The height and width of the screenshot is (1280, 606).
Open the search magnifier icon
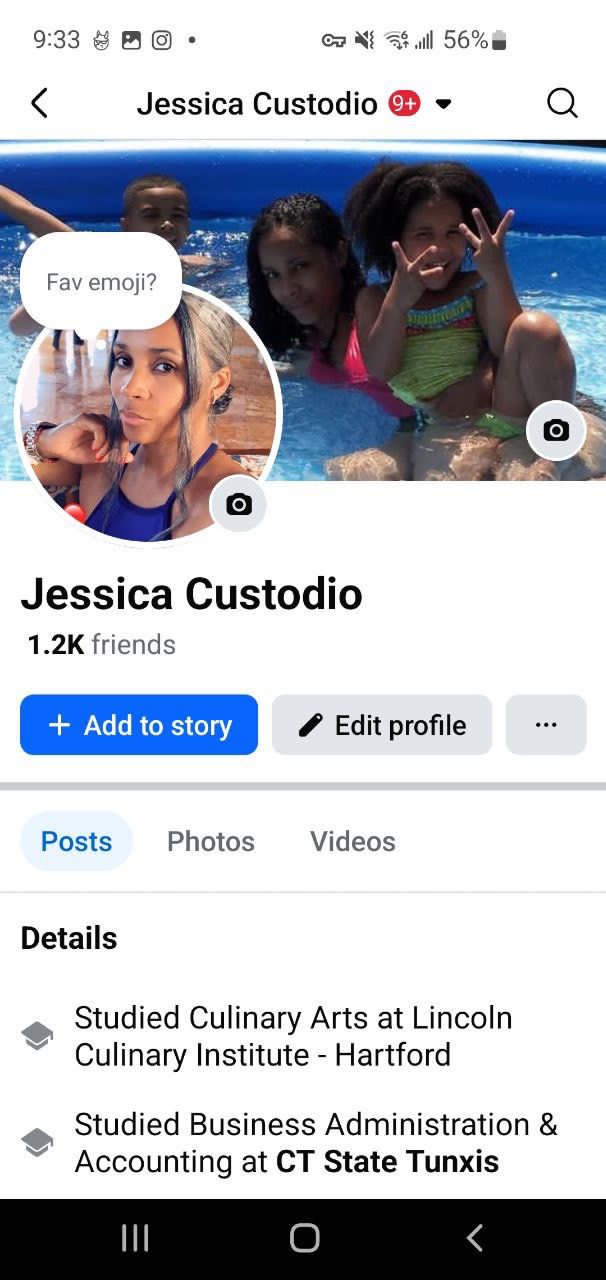pyautogui.click(x=562, y=103)
